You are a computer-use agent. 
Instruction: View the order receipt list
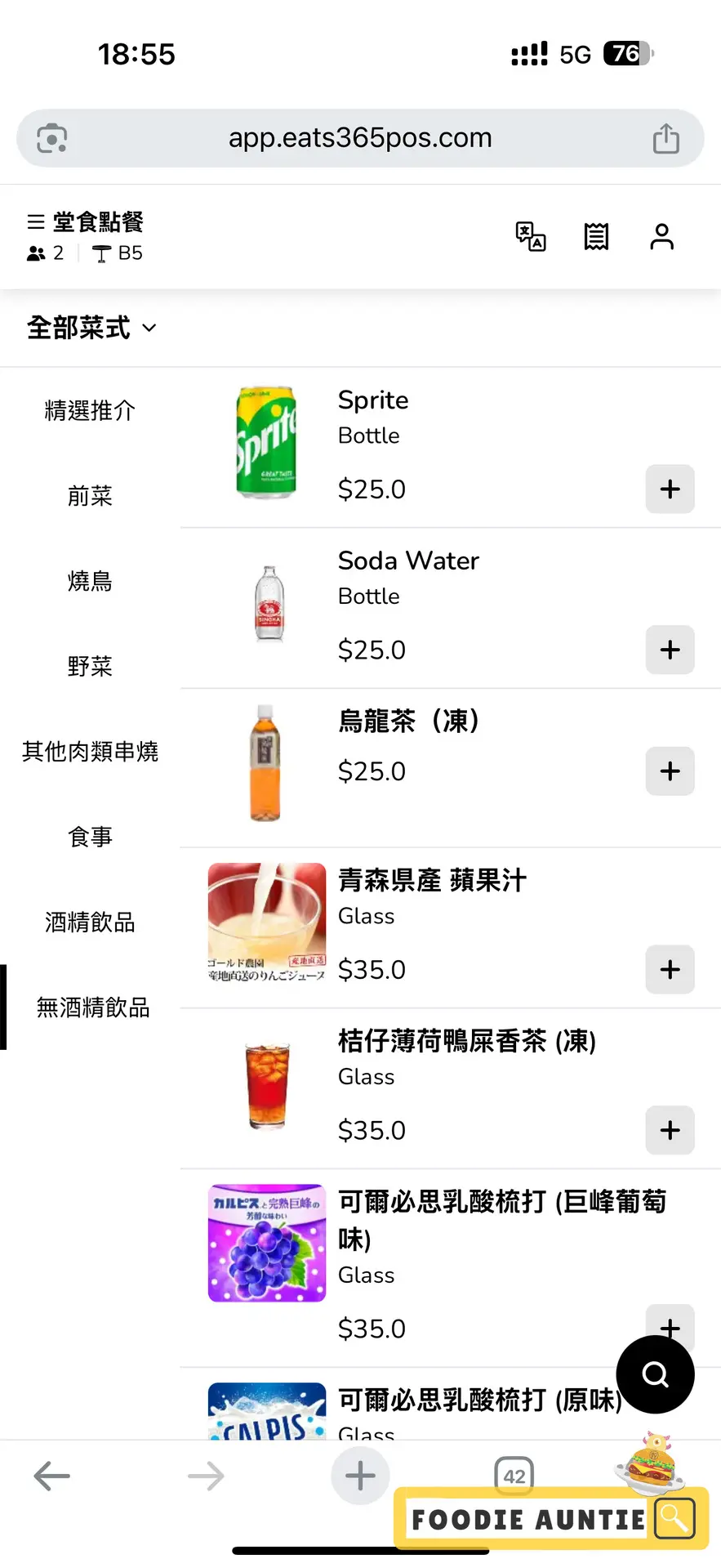point(596,237)
